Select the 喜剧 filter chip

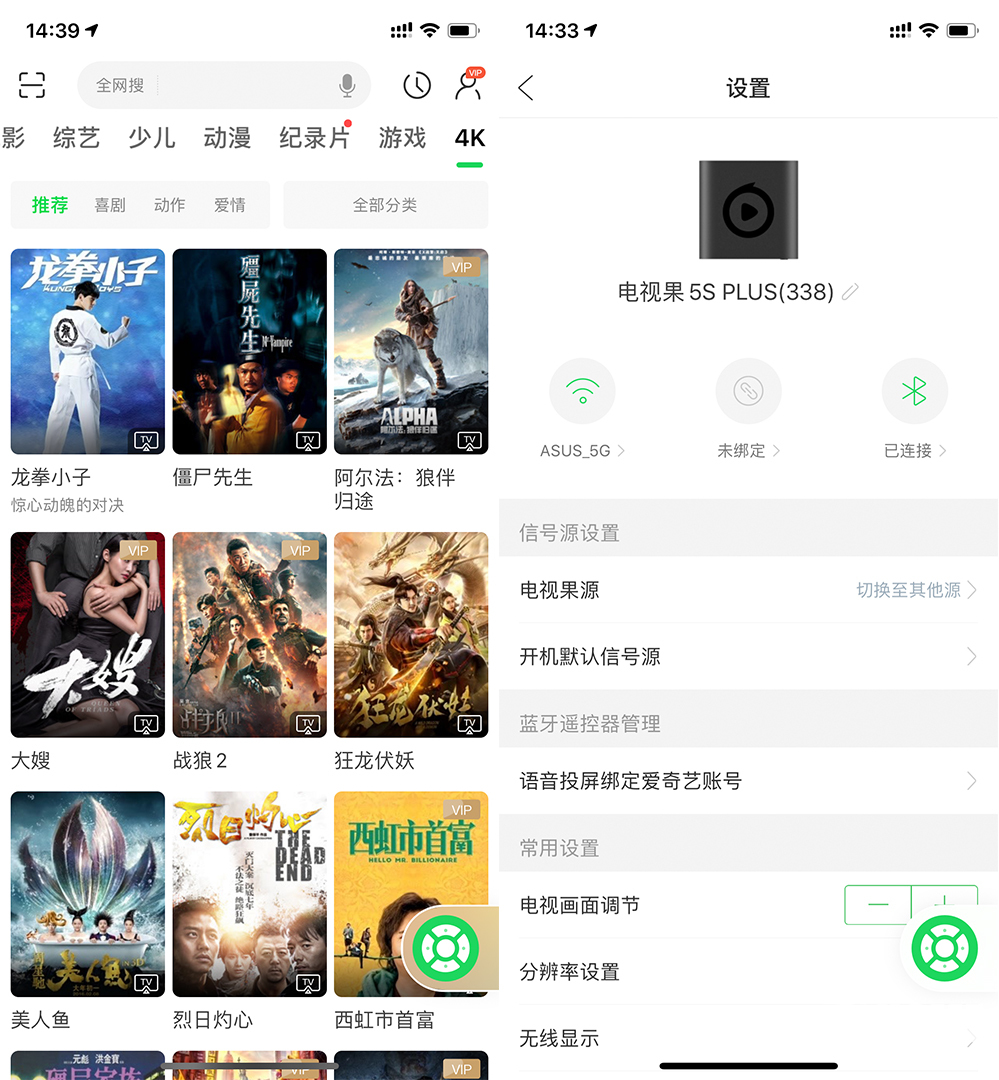pyautogui.click(x=110, y=205)
